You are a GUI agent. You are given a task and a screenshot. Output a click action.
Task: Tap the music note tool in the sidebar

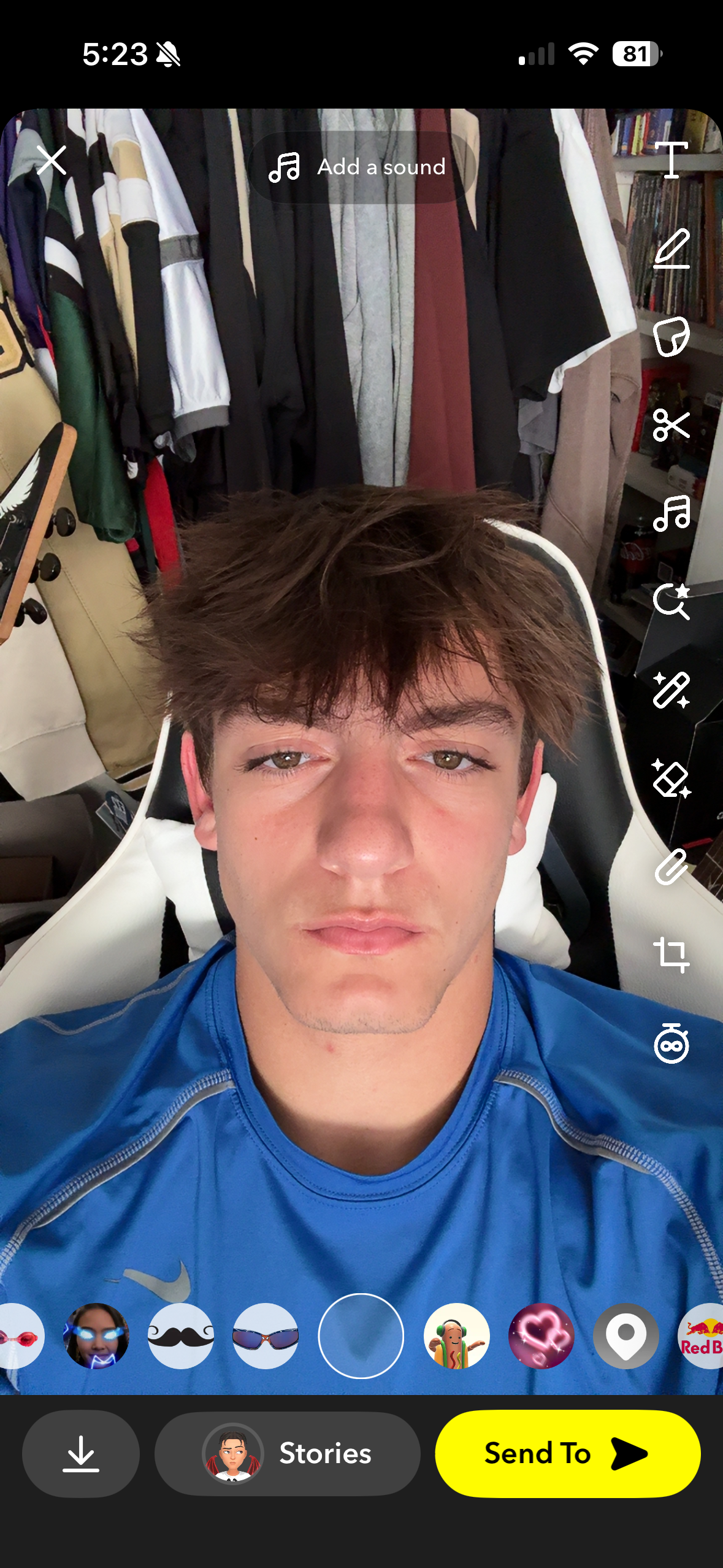[x=671, y=513]
